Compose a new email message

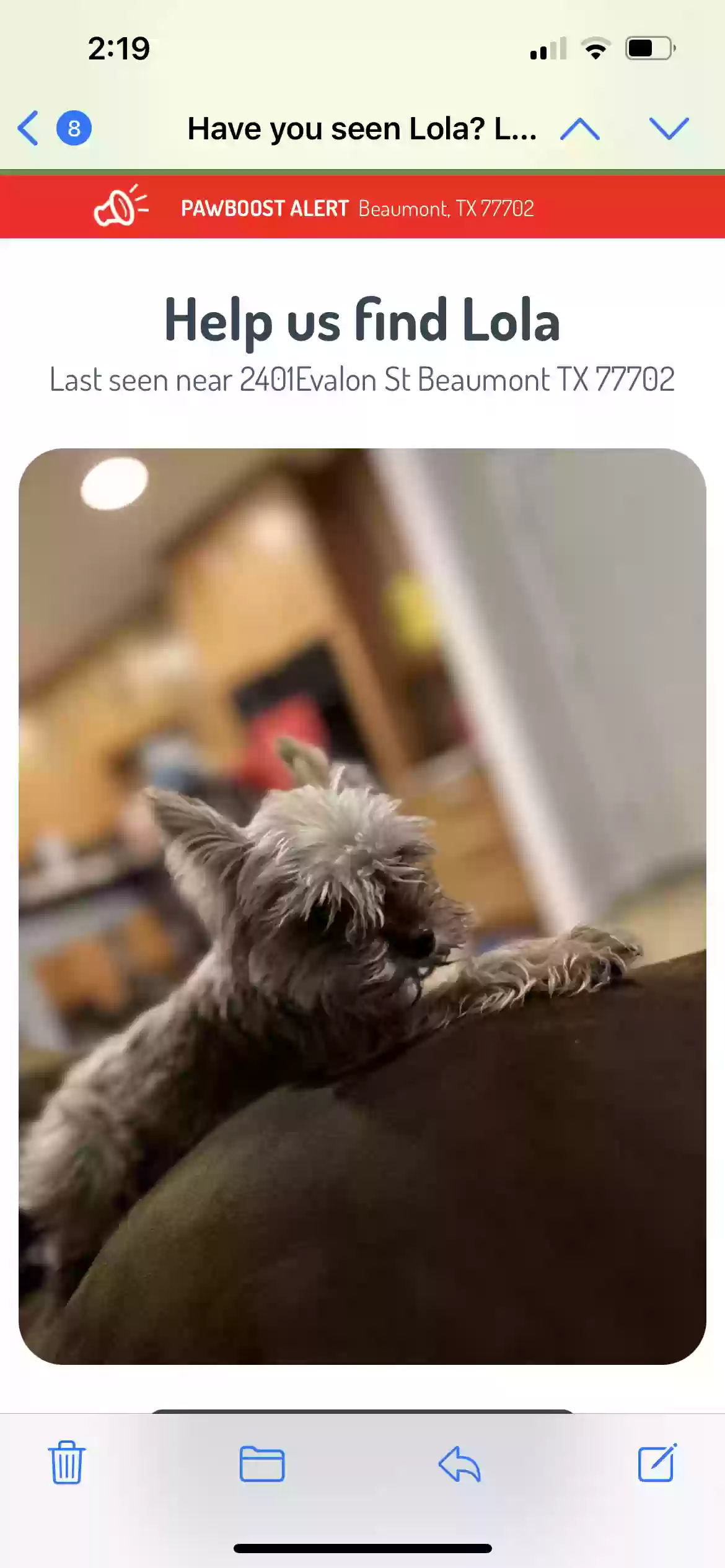(x=657, y=1463)
